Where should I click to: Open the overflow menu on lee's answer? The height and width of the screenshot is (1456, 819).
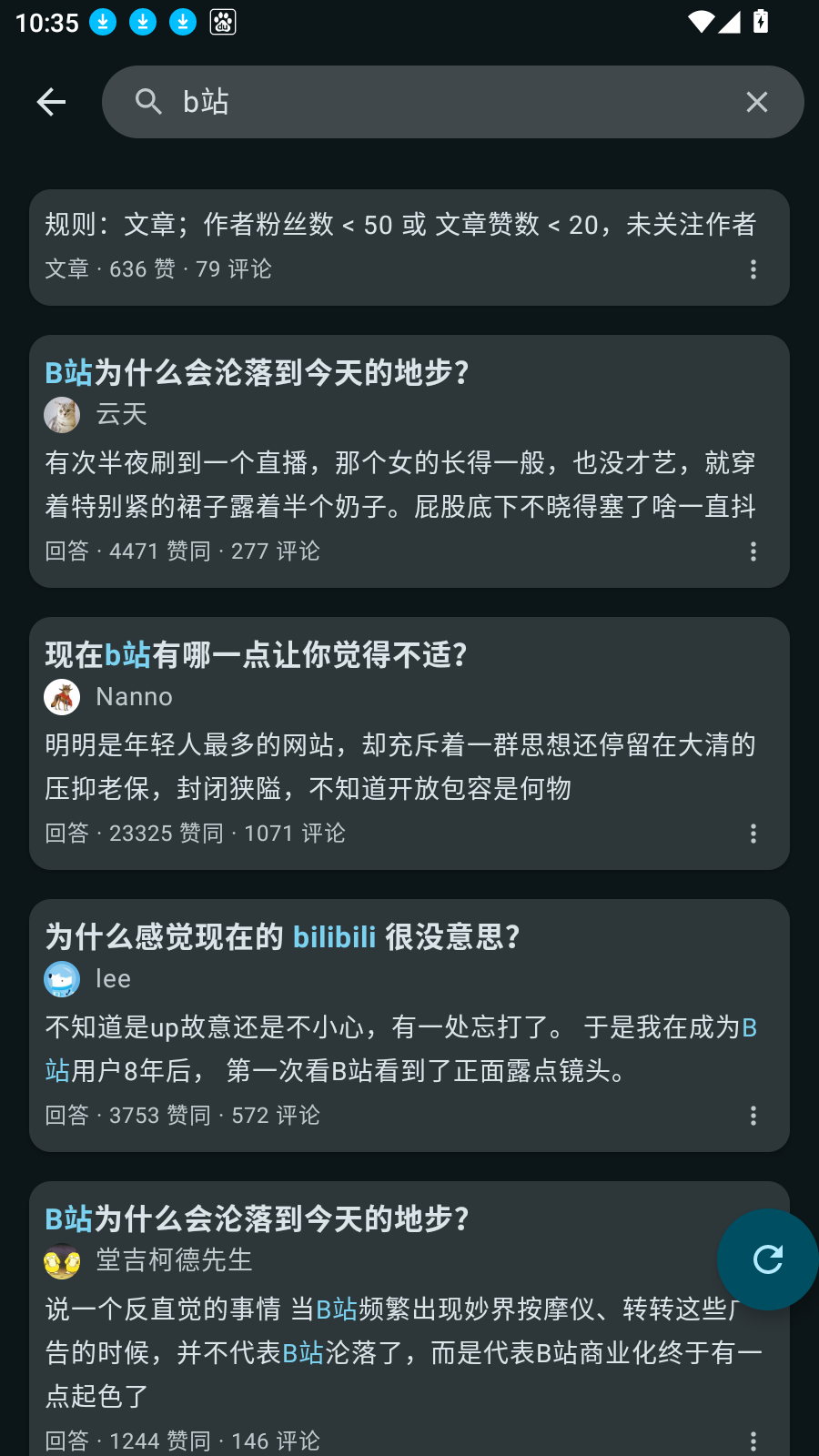(753, 1115)
